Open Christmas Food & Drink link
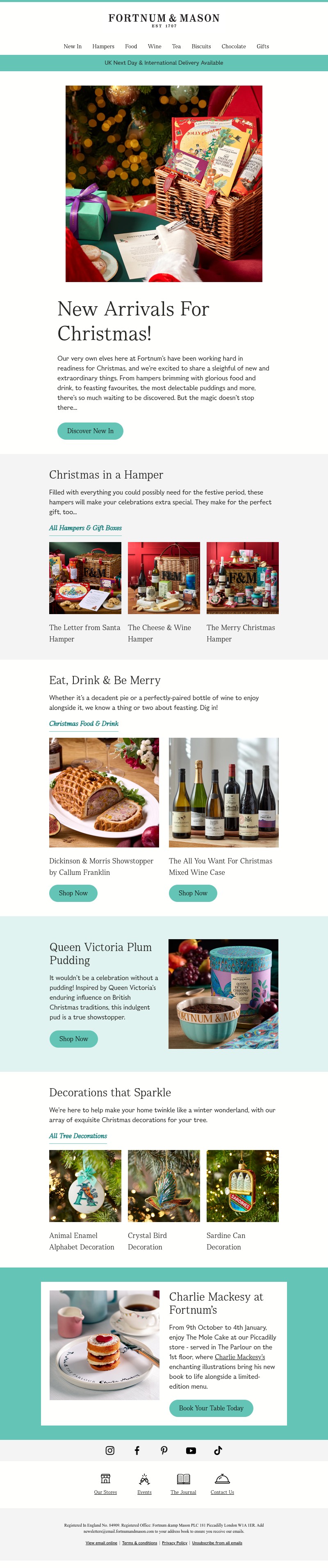The image size is (328, 1568). 84,723
